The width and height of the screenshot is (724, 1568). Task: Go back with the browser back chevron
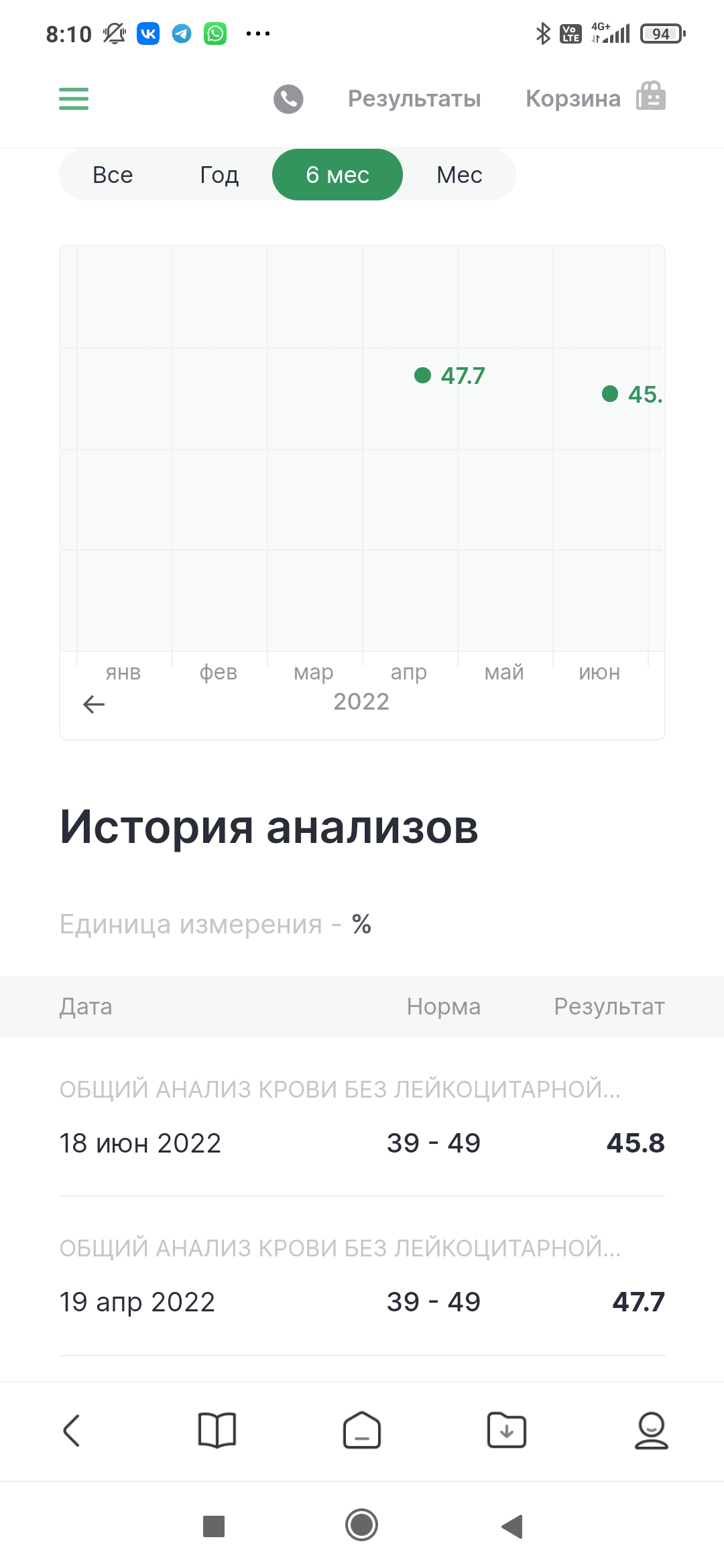[x=72, y=1431]
